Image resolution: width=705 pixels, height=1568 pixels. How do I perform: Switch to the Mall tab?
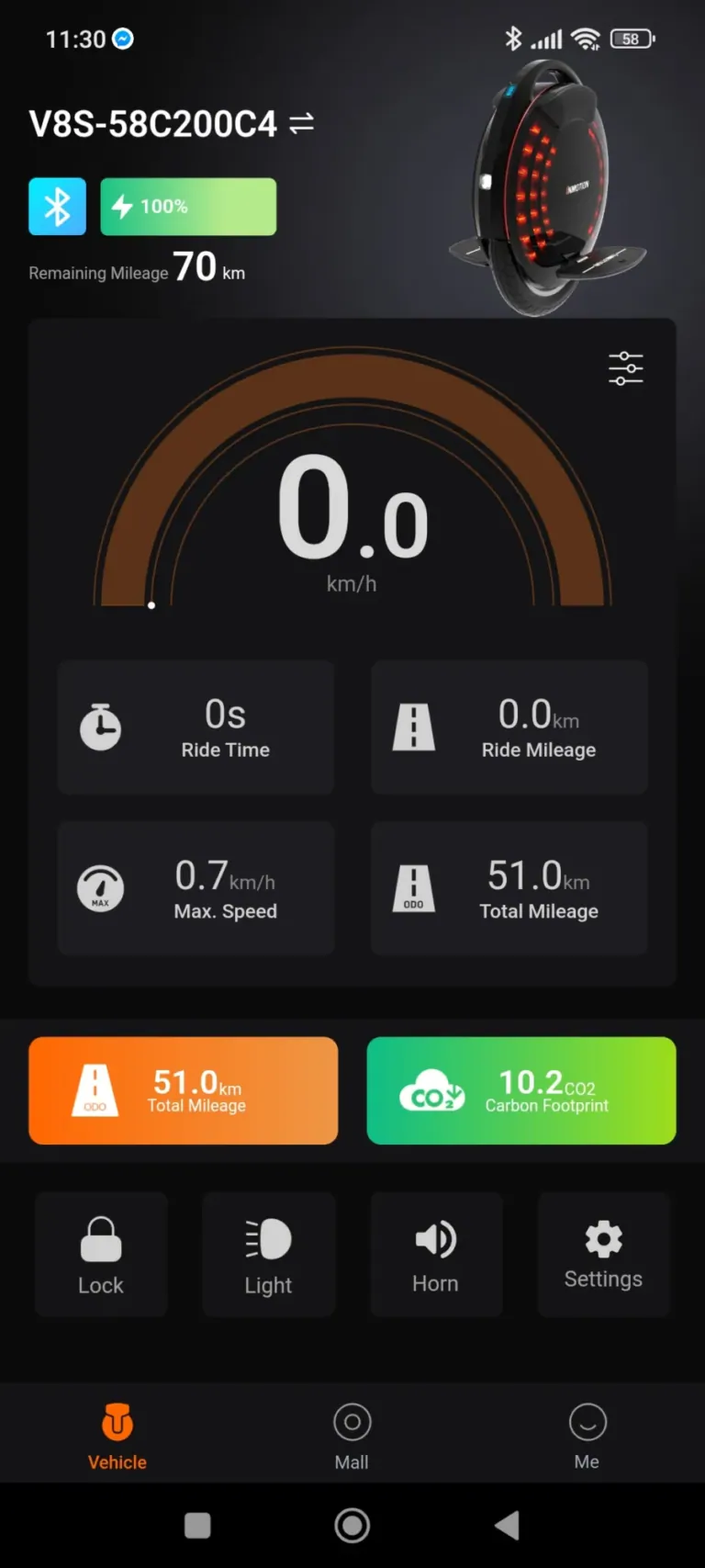(x=352, y=1434)
